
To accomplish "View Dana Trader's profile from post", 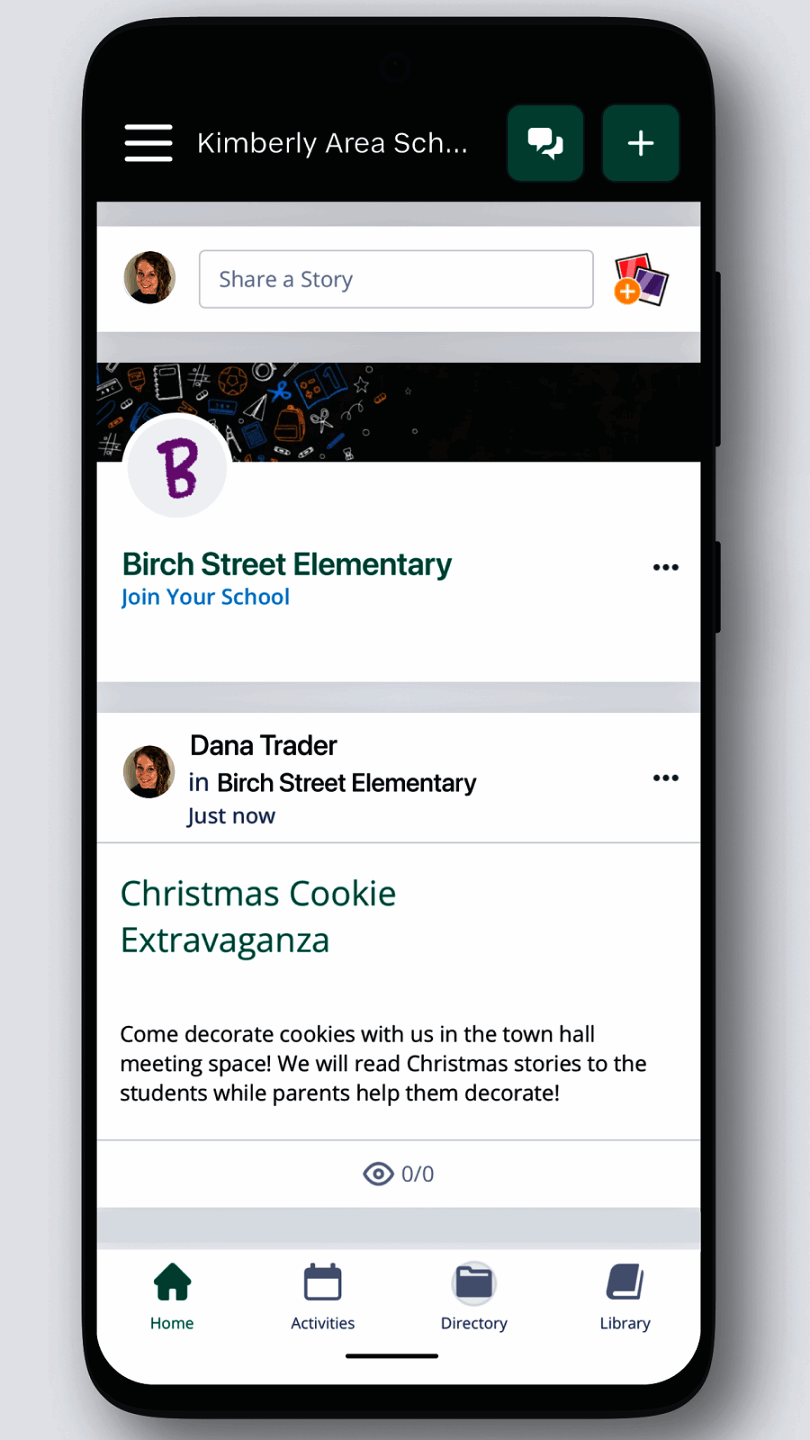I will (263, 745).
